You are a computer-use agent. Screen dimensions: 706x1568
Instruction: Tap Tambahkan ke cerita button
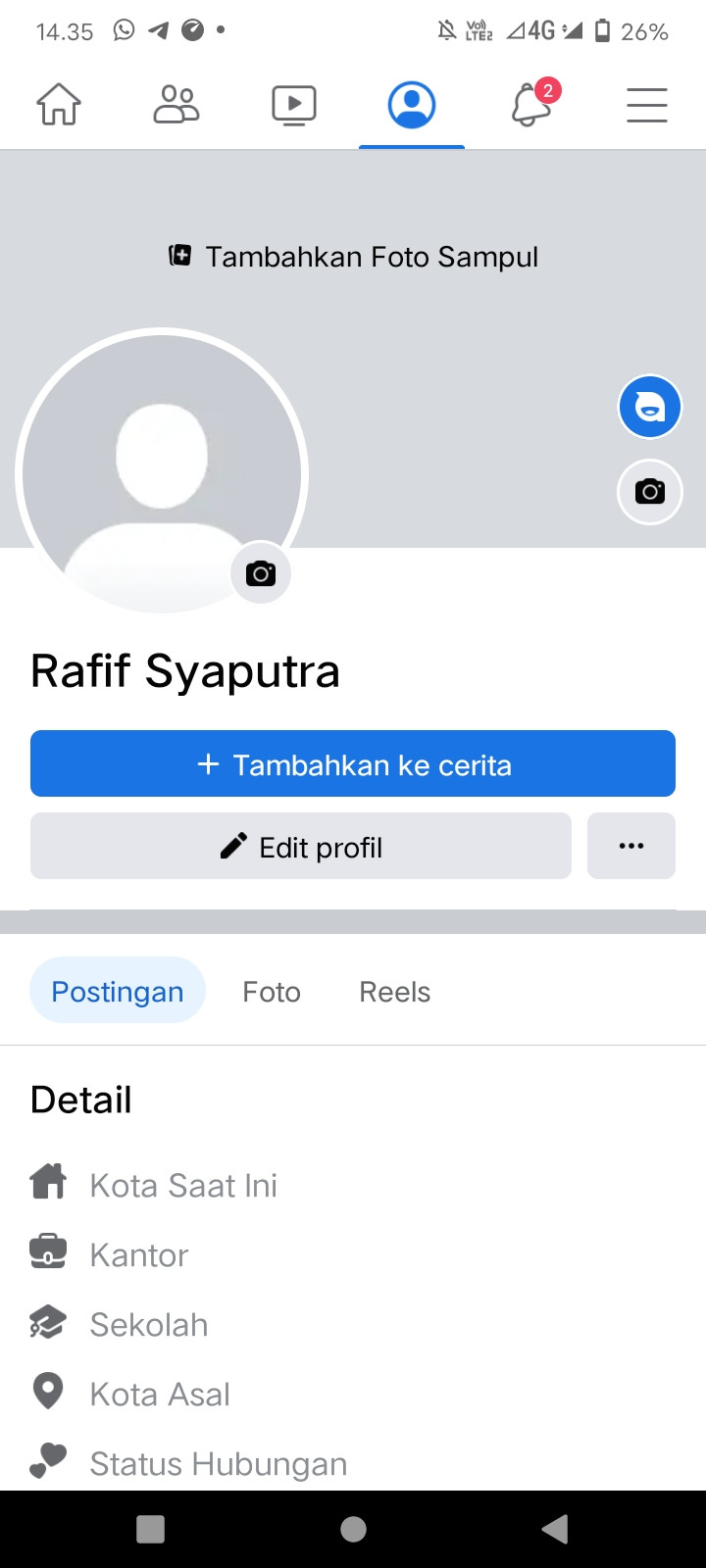coord(353,764)
